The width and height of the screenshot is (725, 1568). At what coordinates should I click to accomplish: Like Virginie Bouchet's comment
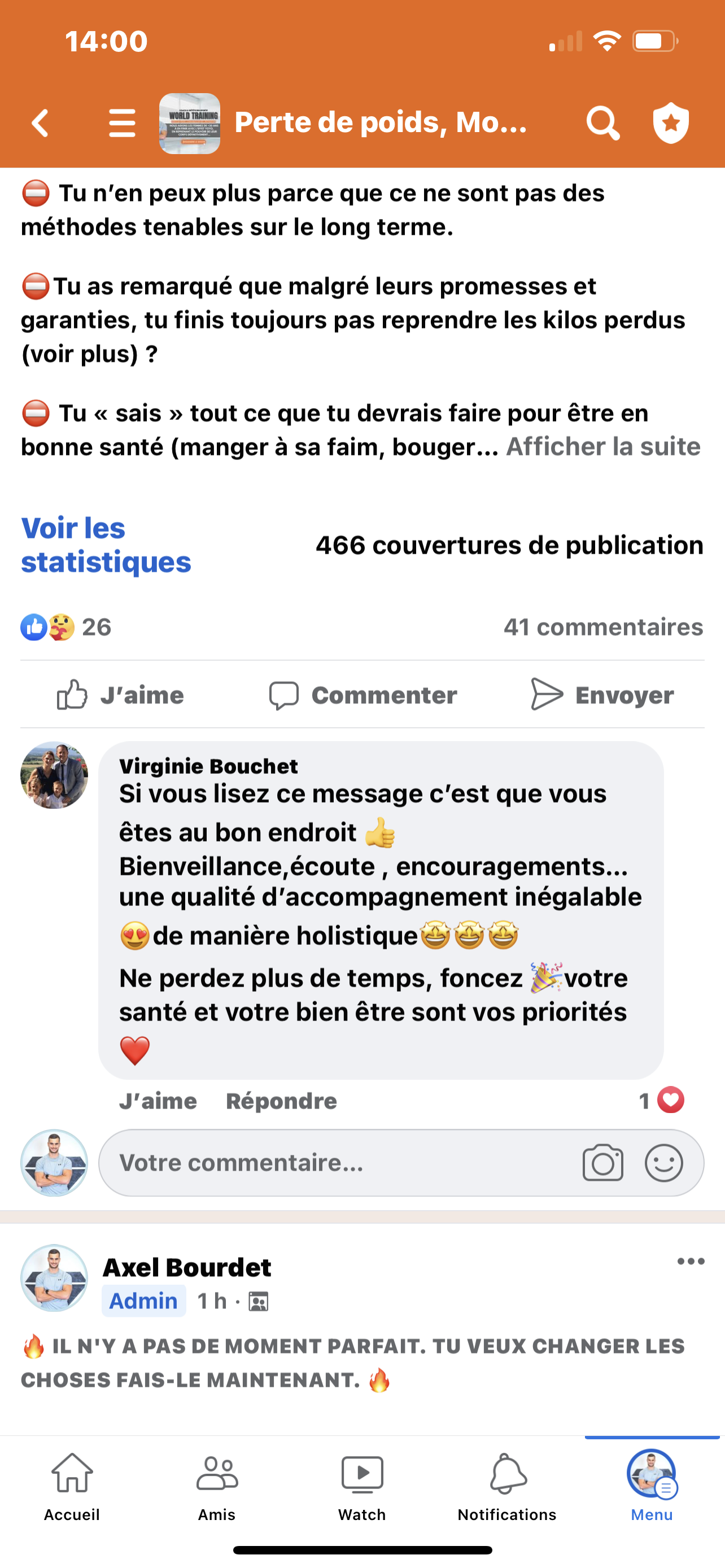tap(158, 1101)
